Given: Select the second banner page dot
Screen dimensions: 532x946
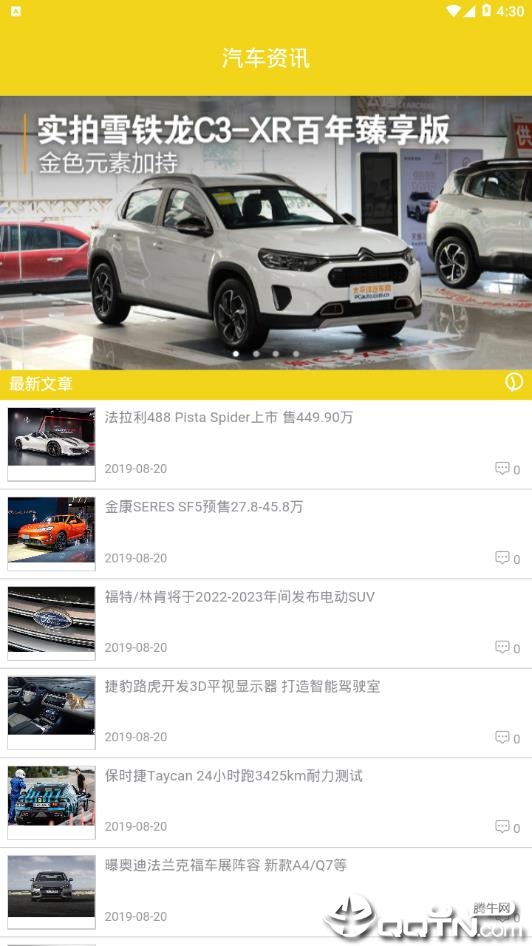Looking at the screenshot, I should (256, 354).
